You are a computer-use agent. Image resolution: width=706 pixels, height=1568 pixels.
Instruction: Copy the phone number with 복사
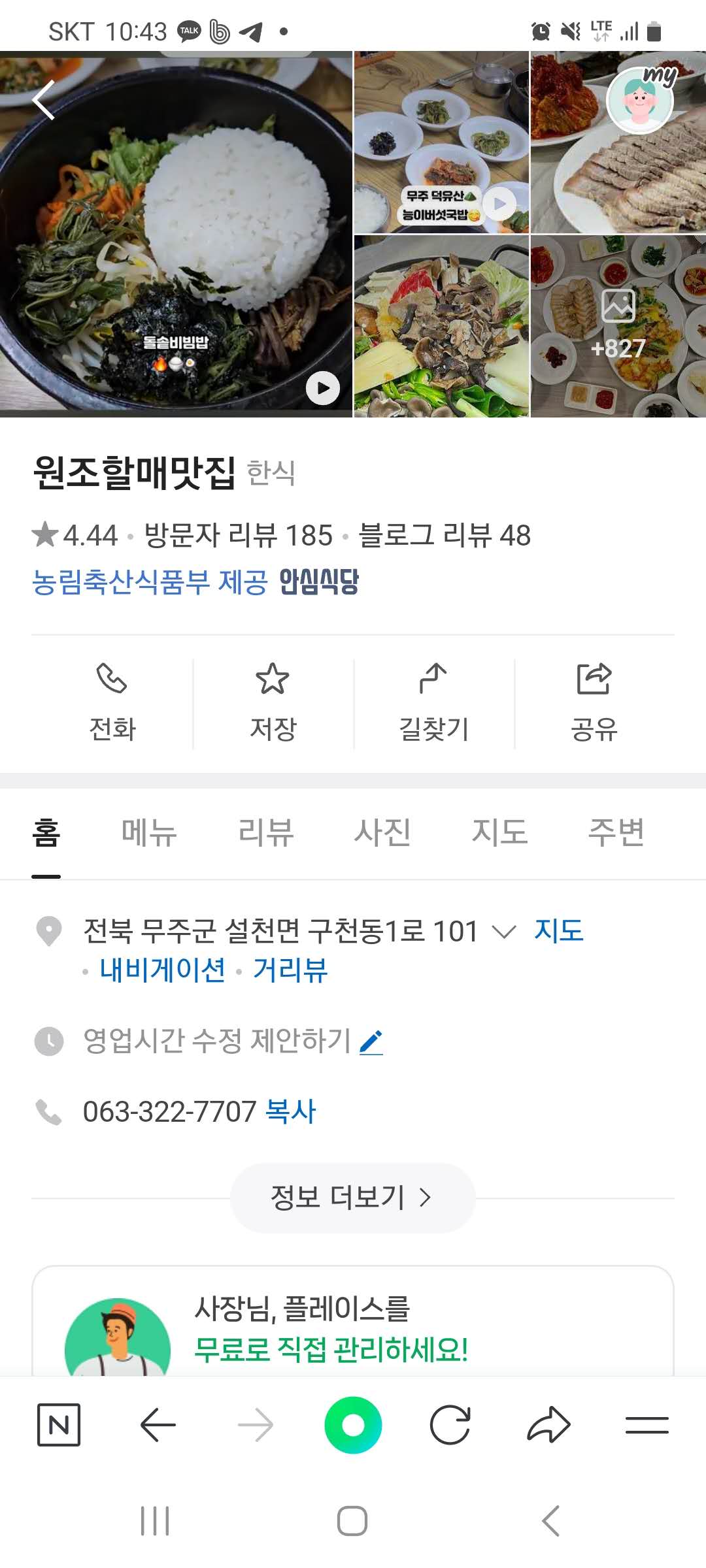[291, 1111]
